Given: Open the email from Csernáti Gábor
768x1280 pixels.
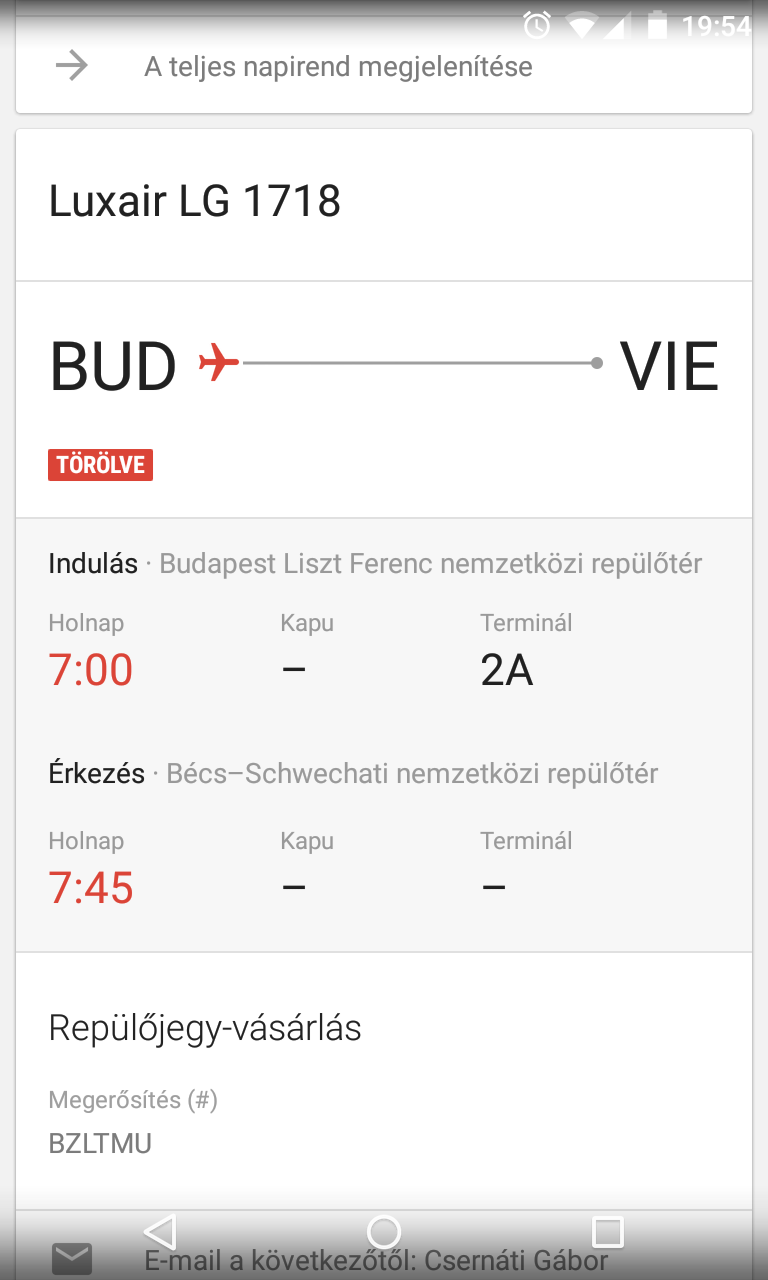Looking at the screenshot, I should pyautogui.click(x=376, y=1261).
